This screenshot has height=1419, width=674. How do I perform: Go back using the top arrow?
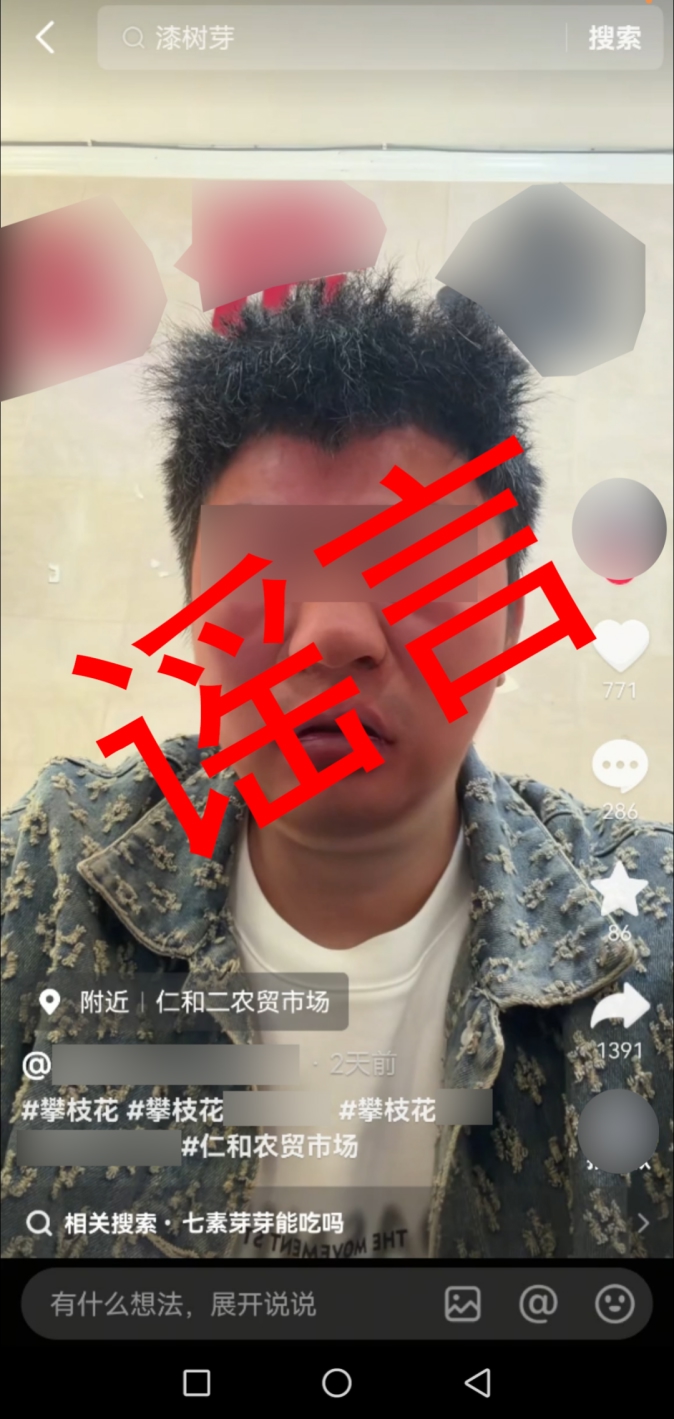pyautogui.click(x=45, y=38)
